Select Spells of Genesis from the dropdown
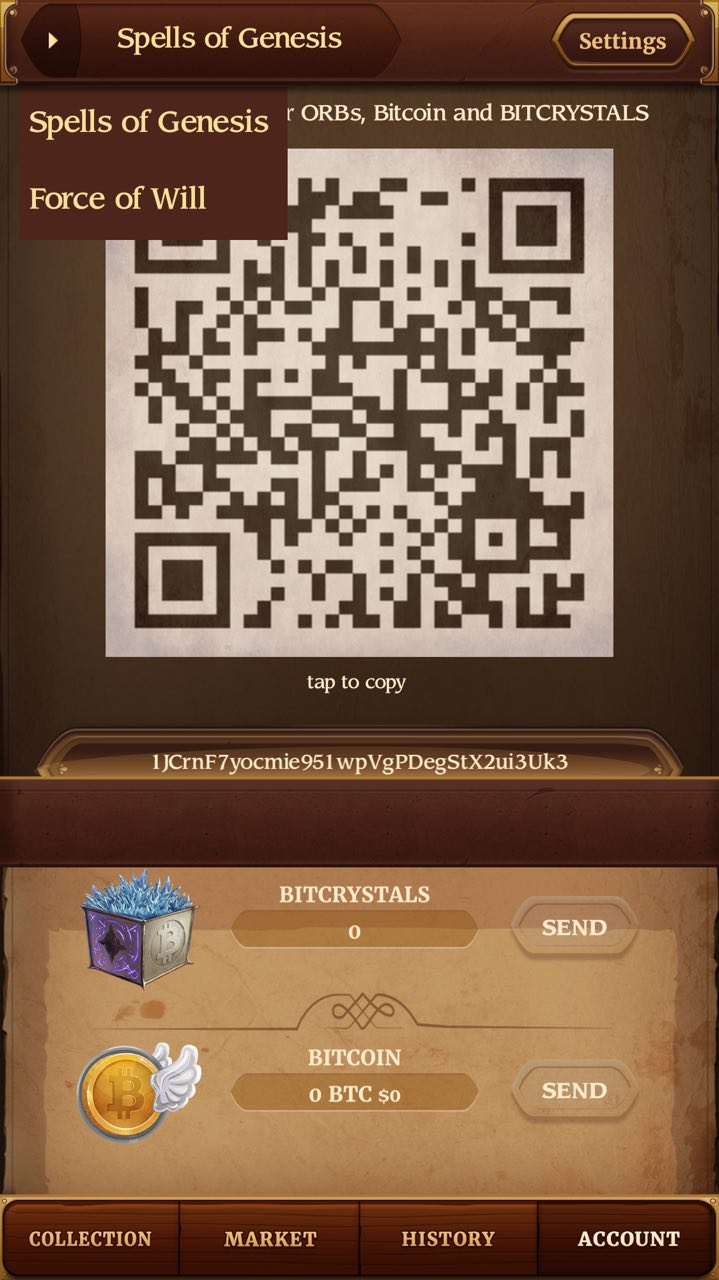The image size is (719, 1280). pyautogui.click(x=149, y=122)
